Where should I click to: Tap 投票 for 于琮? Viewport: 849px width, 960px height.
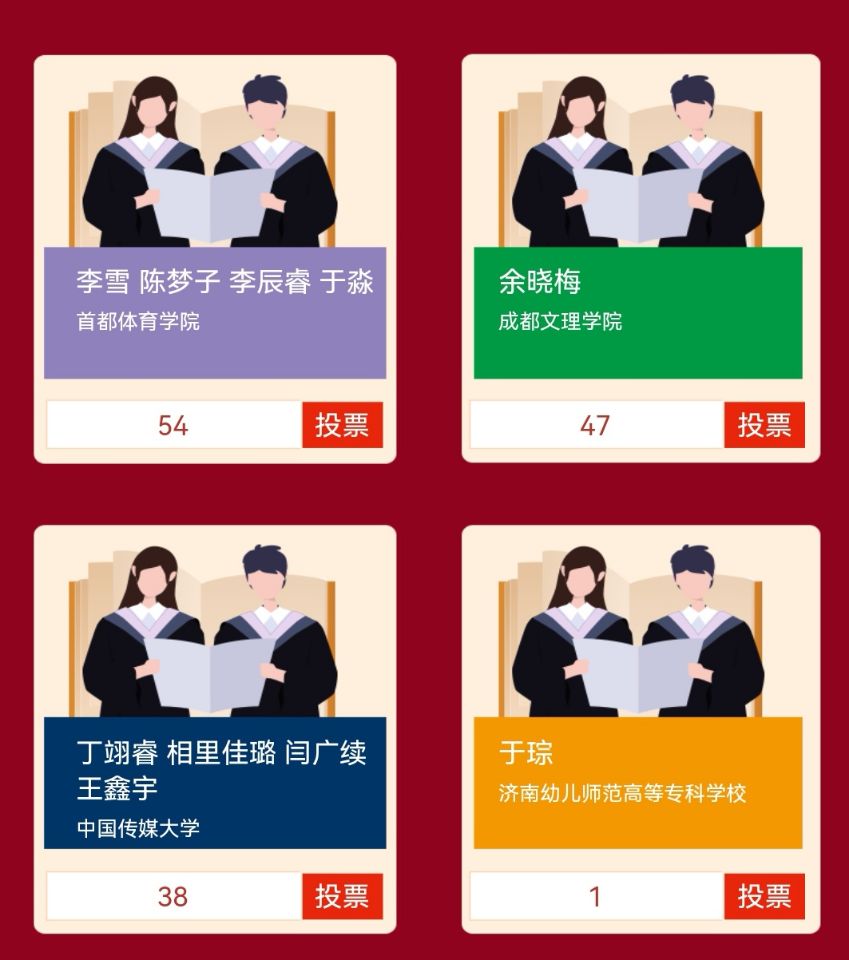point(764,896)
